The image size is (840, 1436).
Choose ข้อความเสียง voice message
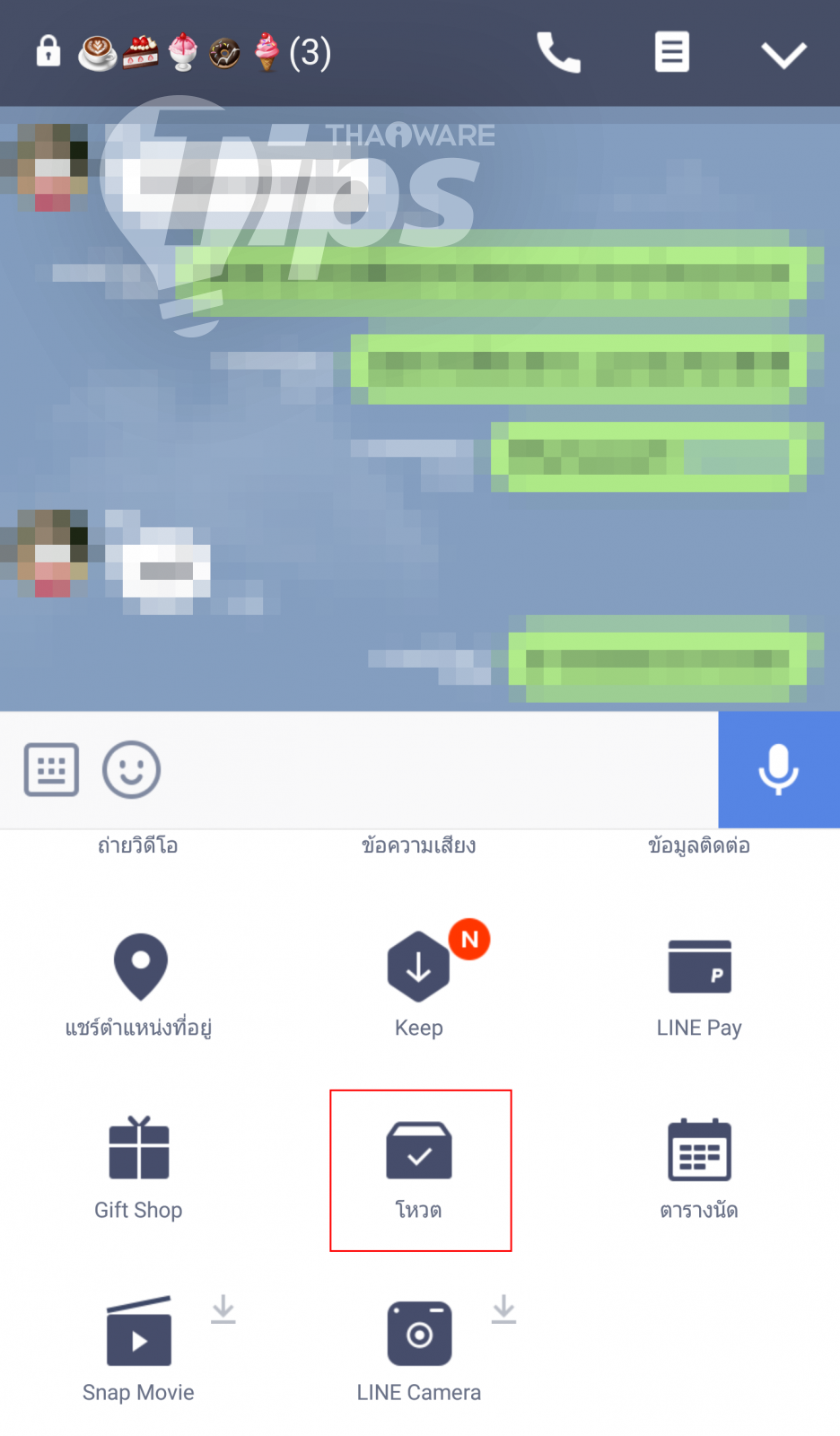[x=419, y=845]
